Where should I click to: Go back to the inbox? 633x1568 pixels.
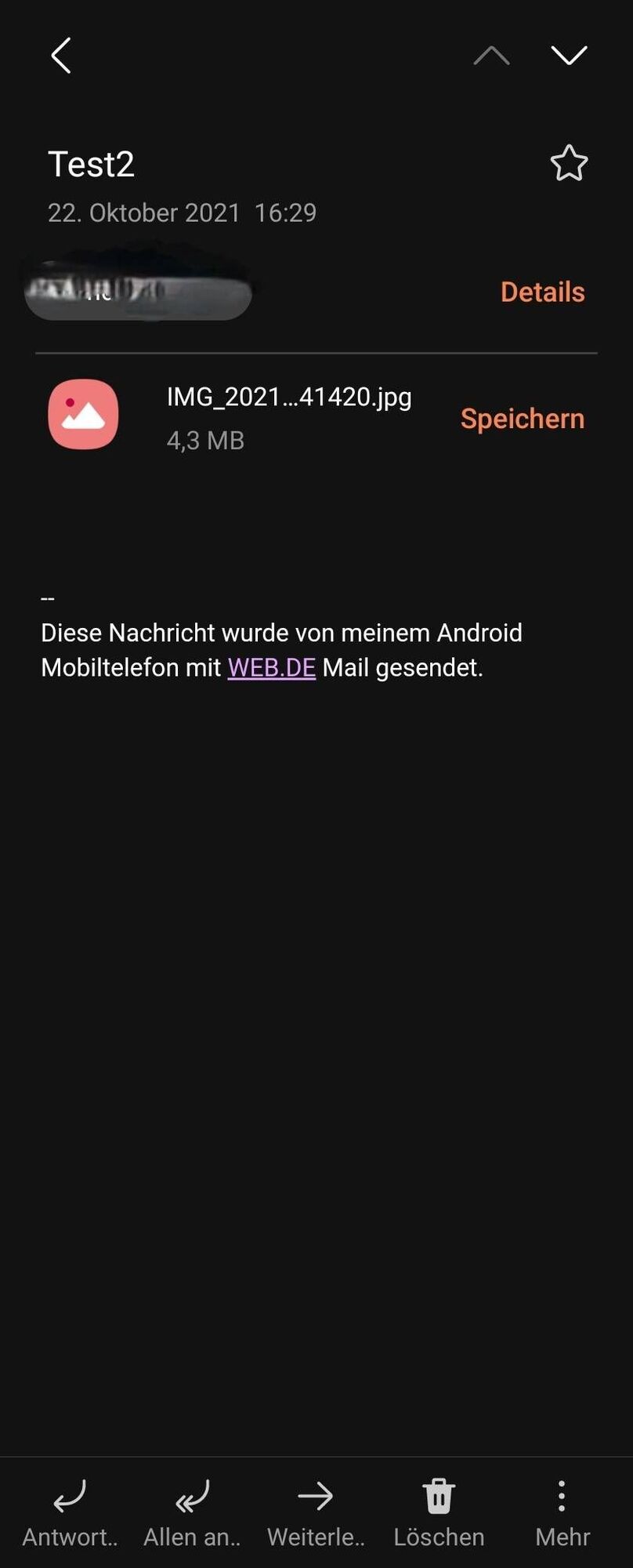coord(61,56)
